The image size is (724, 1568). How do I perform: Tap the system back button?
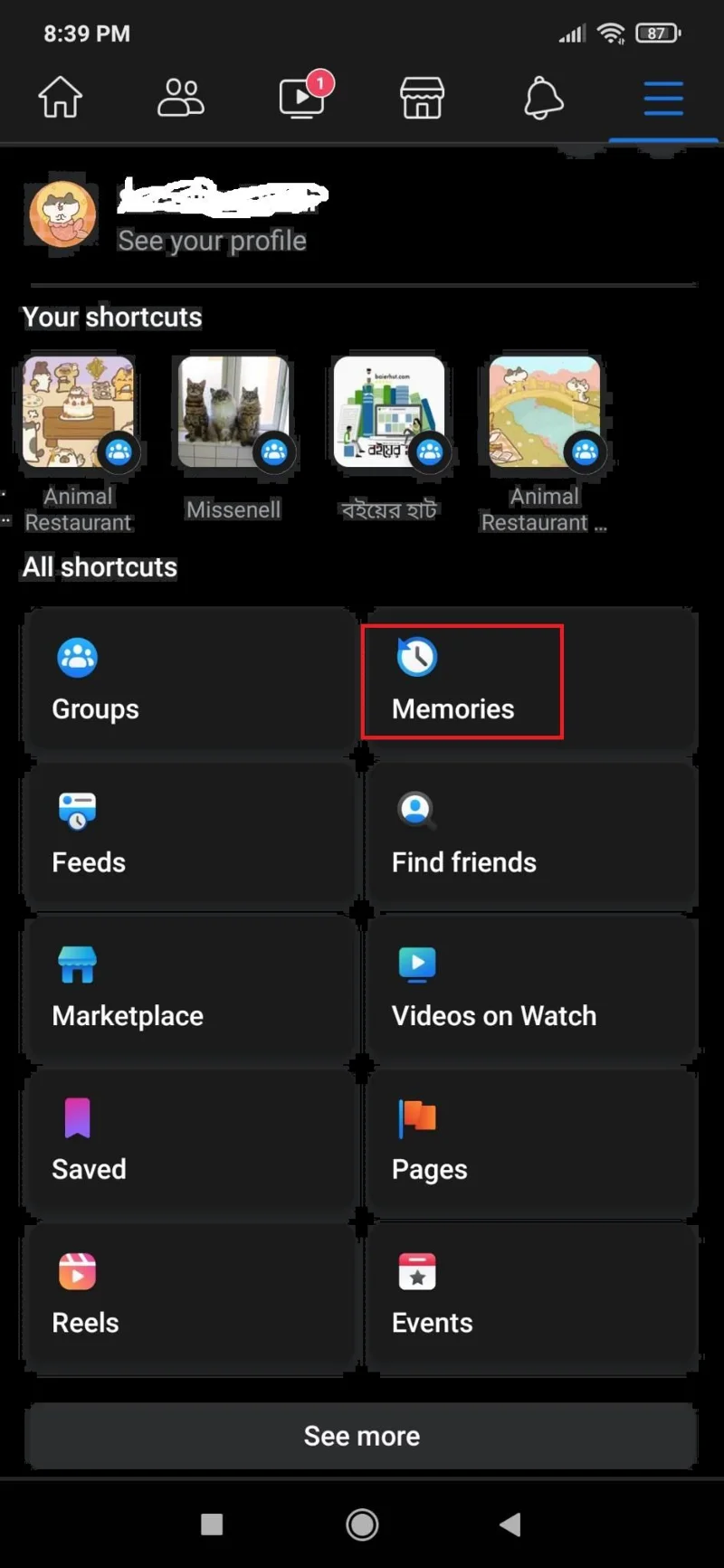click(x=510, y=1525)
